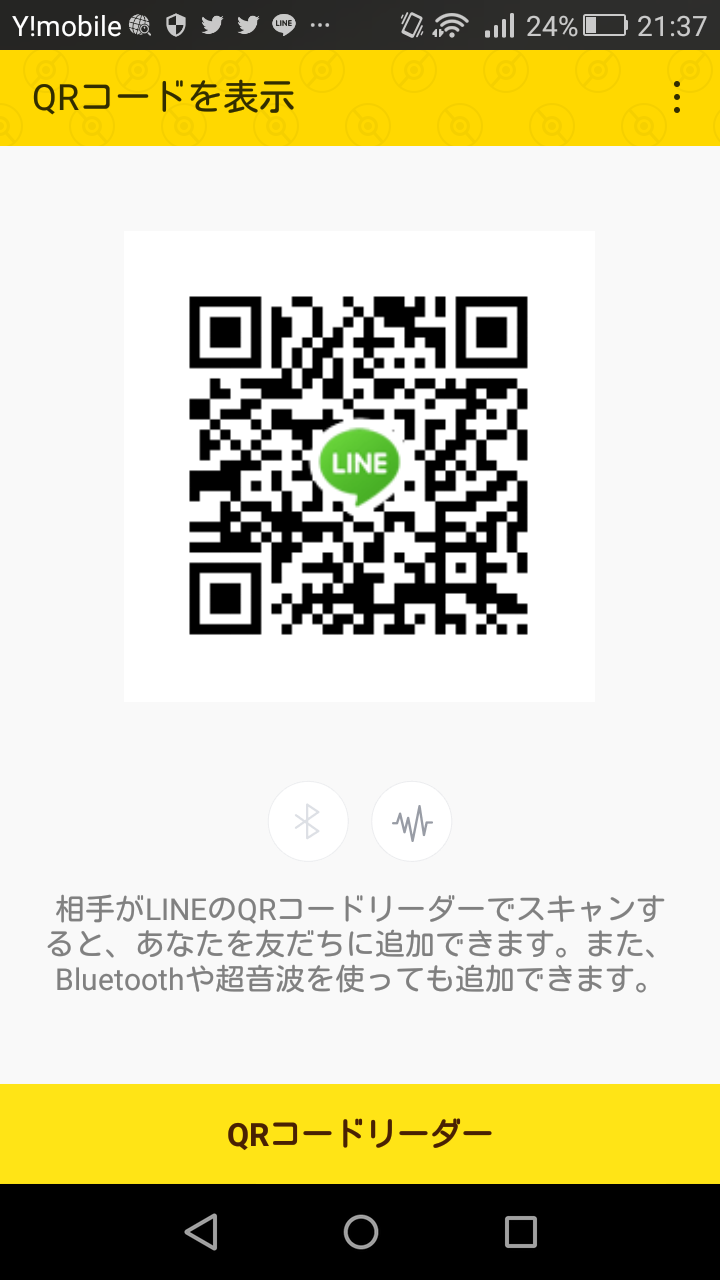Tap the ultrasonic waveform icon

click(x=412, y=822)
